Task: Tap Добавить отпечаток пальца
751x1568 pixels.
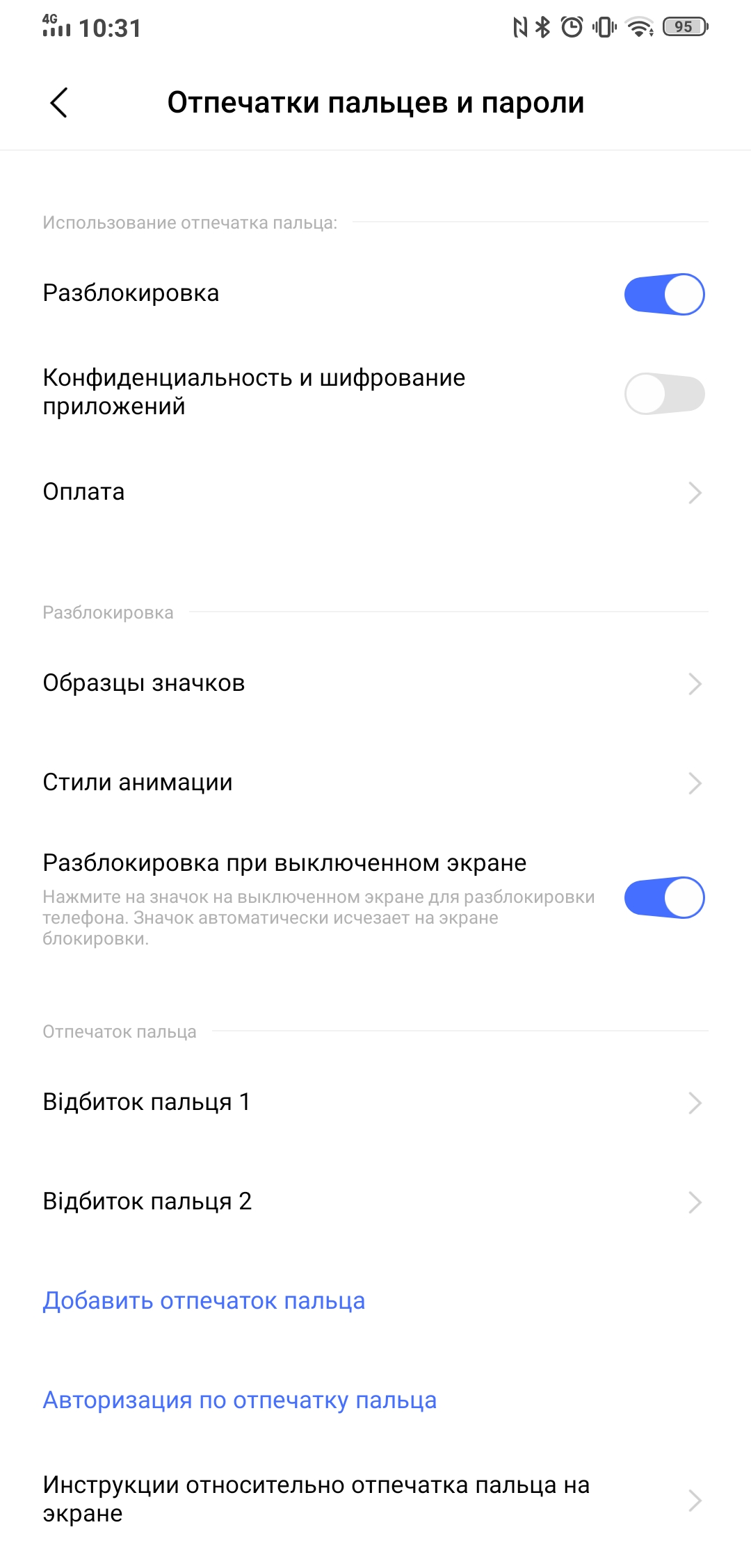Action: pyautogui.click(x=204, y=1301)
